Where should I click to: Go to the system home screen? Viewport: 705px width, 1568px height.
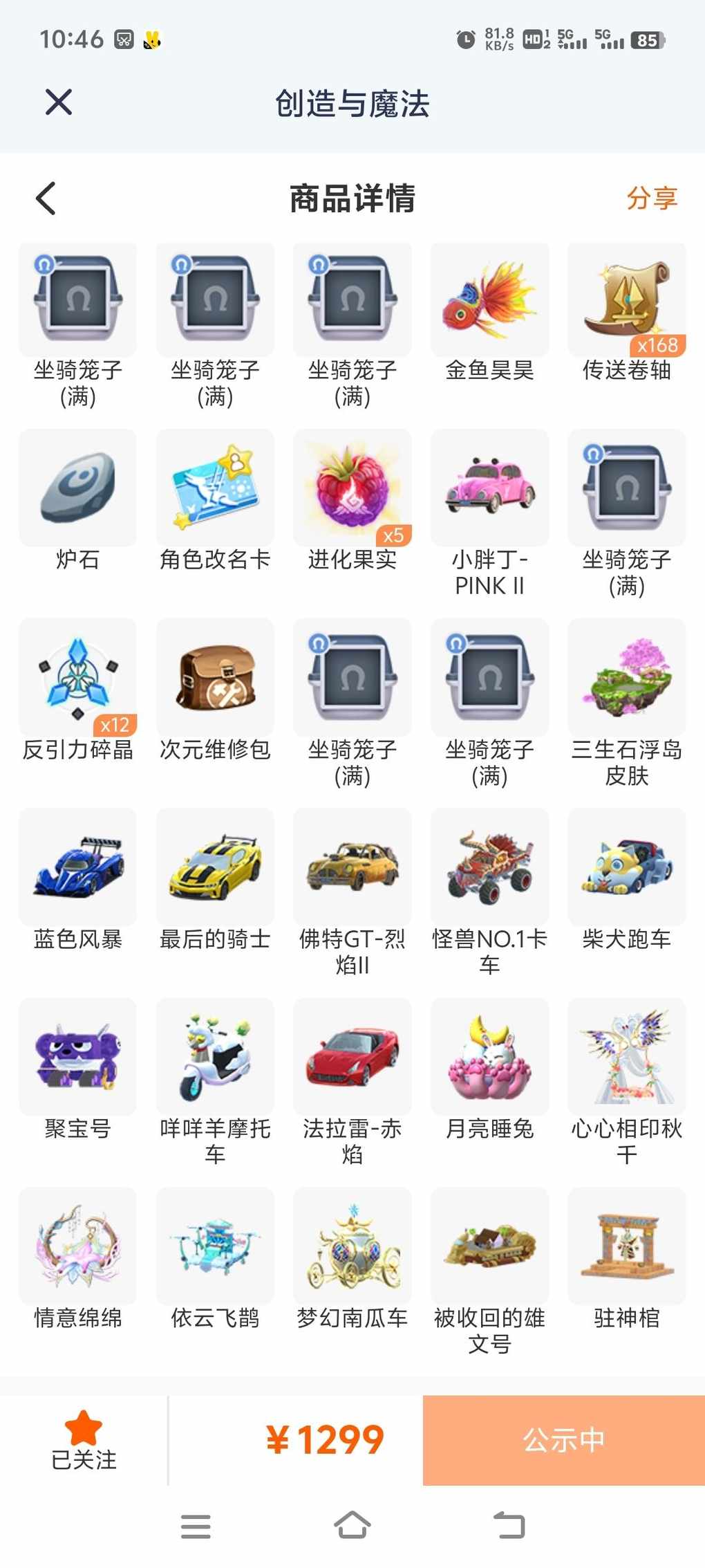(x=352, y=1525)
